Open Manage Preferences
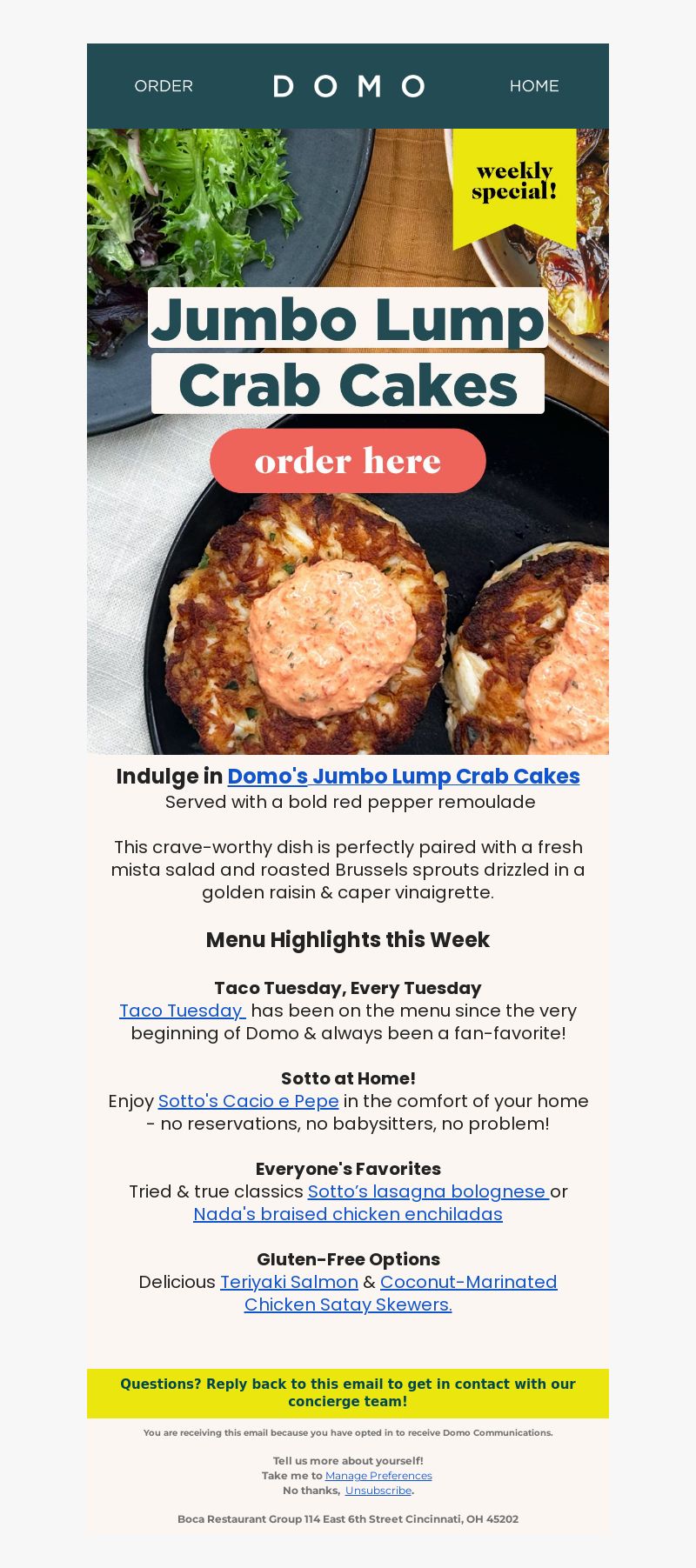Screen dimensions: 696x1568 click(x=378, y=1476)
